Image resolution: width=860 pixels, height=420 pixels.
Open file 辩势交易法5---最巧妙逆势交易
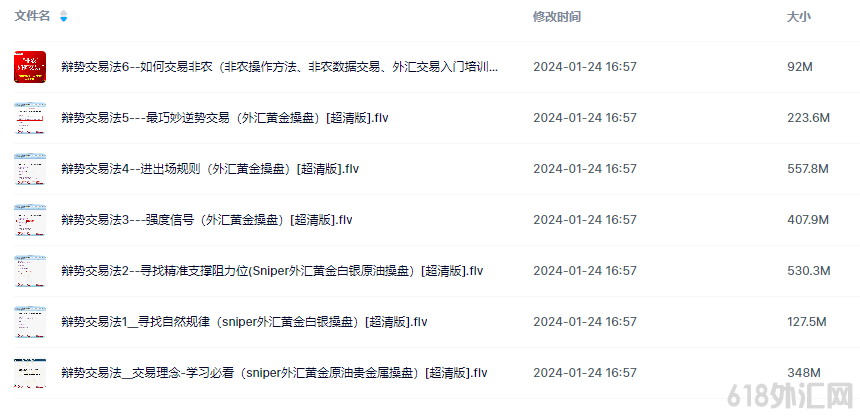(x=225, y=118)
